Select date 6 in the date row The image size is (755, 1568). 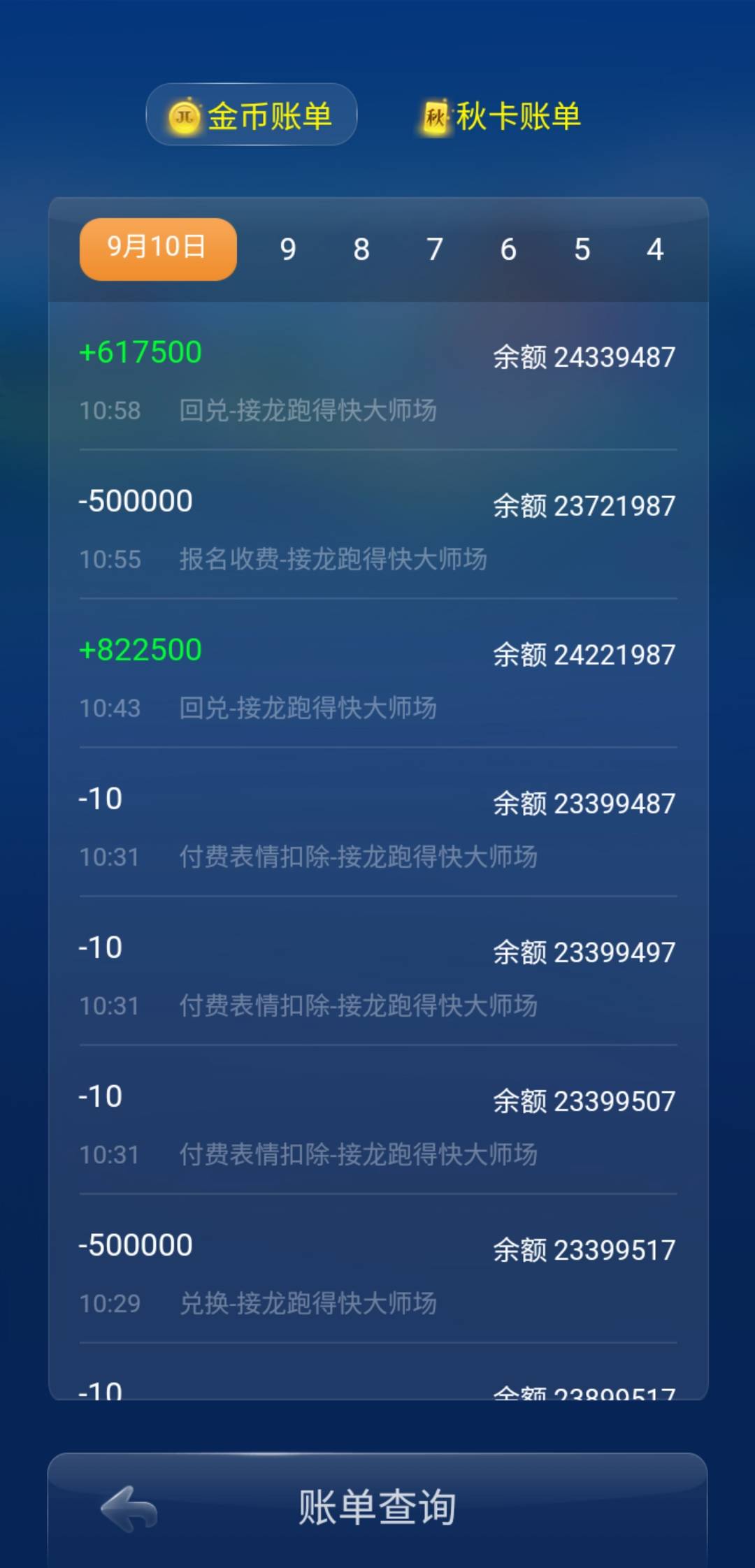tap(508, 249)
